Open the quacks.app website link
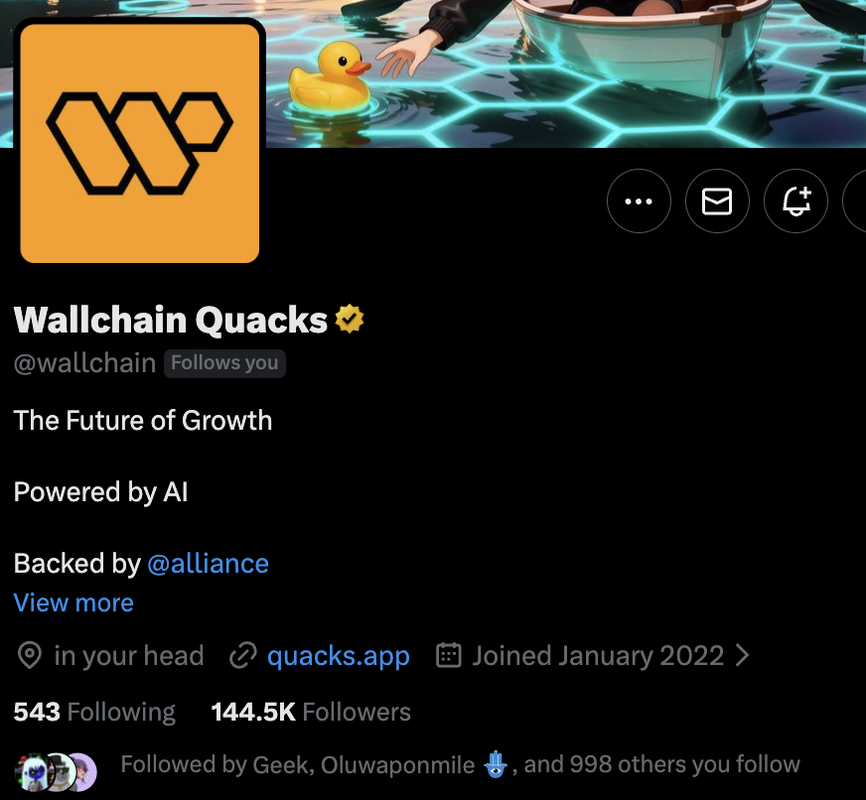 pos(338,656)
